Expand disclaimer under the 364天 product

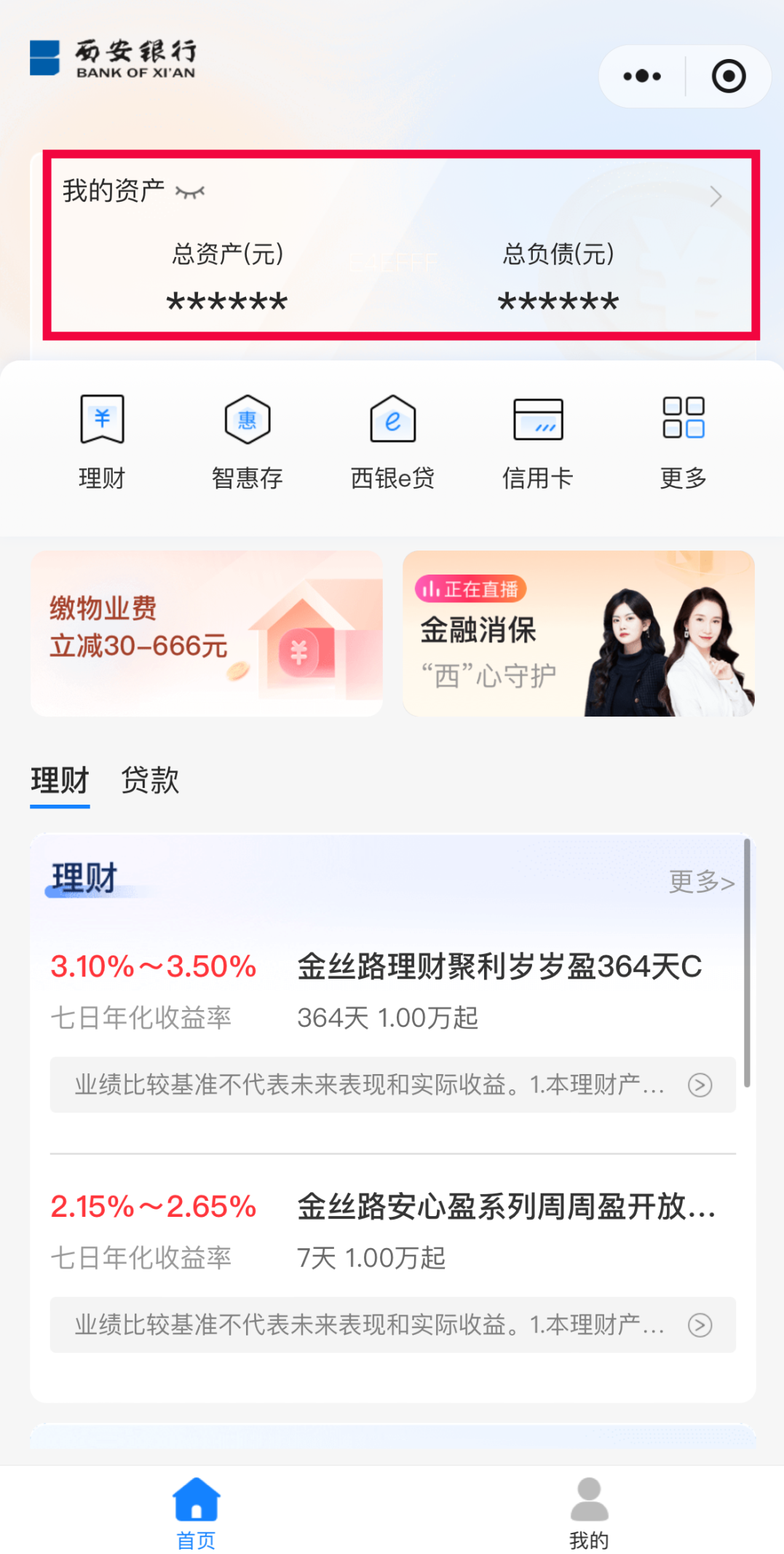point(700,1085)
